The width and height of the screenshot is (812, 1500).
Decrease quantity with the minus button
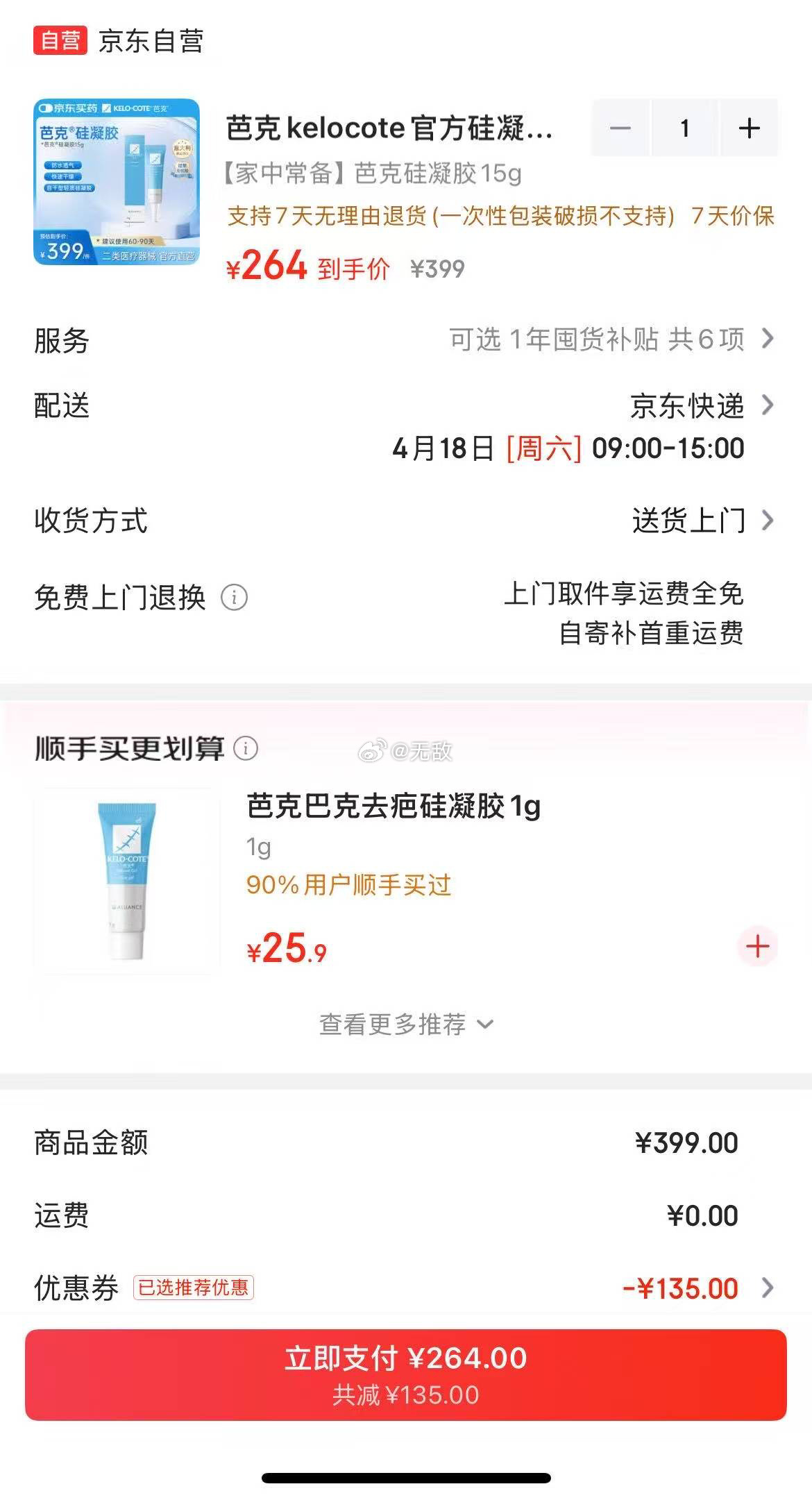point(620,128)
